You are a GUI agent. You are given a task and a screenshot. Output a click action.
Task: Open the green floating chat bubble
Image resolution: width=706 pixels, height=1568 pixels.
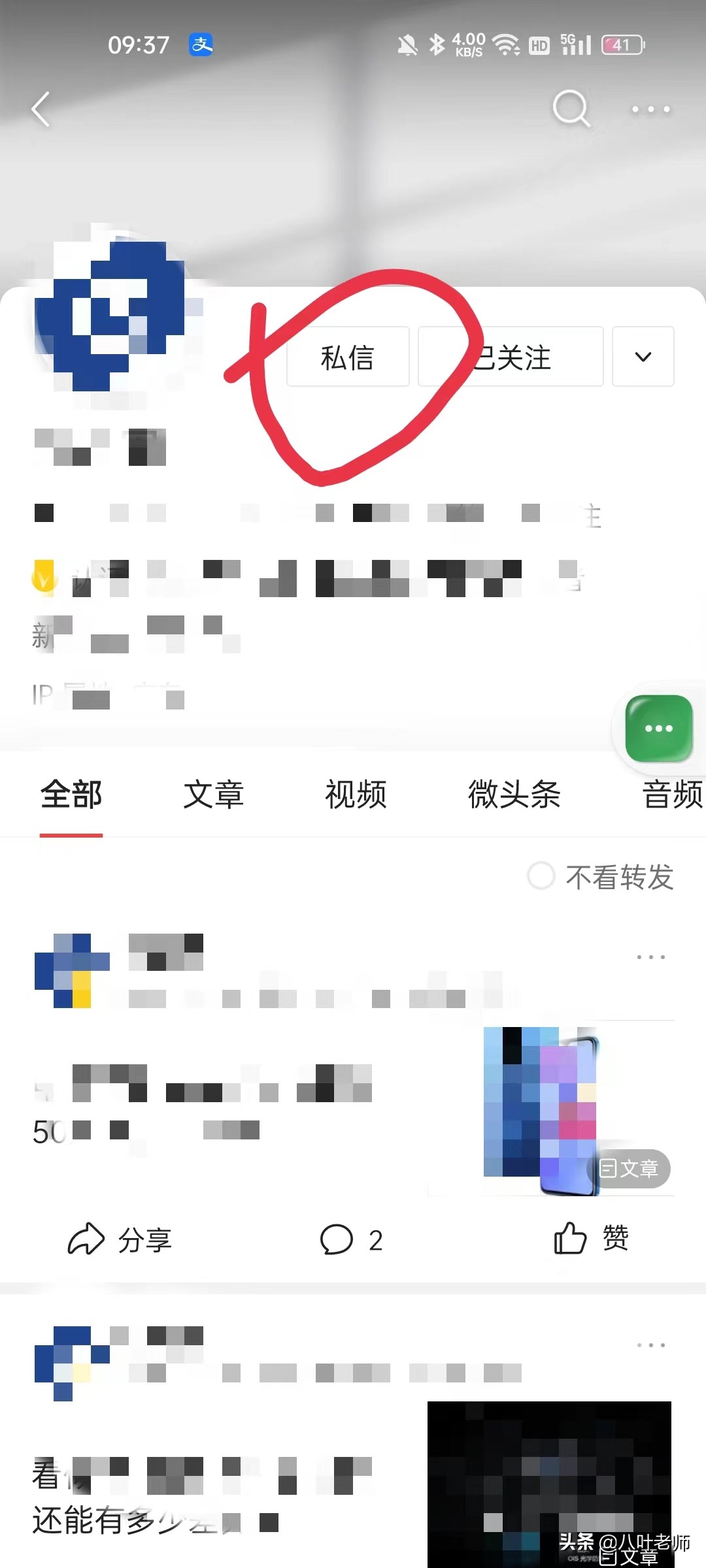[x=659, y=728]
